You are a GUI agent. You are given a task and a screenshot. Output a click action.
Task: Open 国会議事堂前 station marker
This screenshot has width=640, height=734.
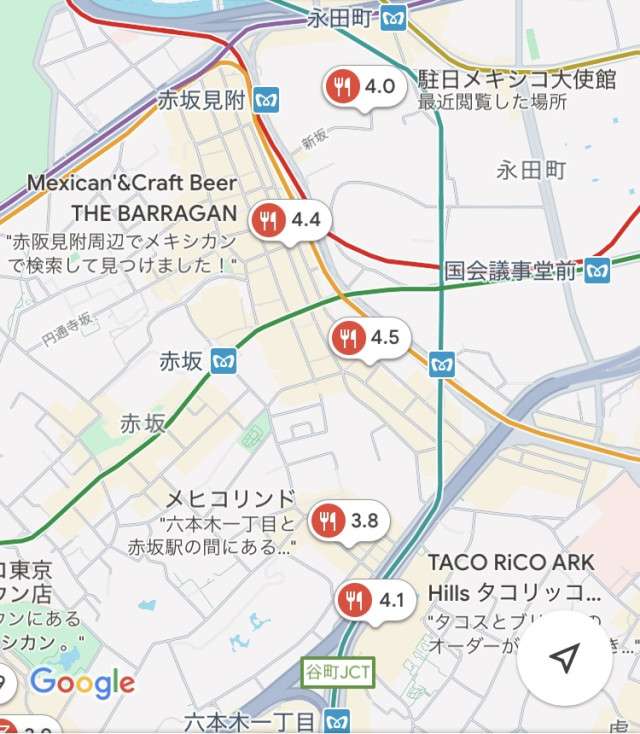coord(598,269)
